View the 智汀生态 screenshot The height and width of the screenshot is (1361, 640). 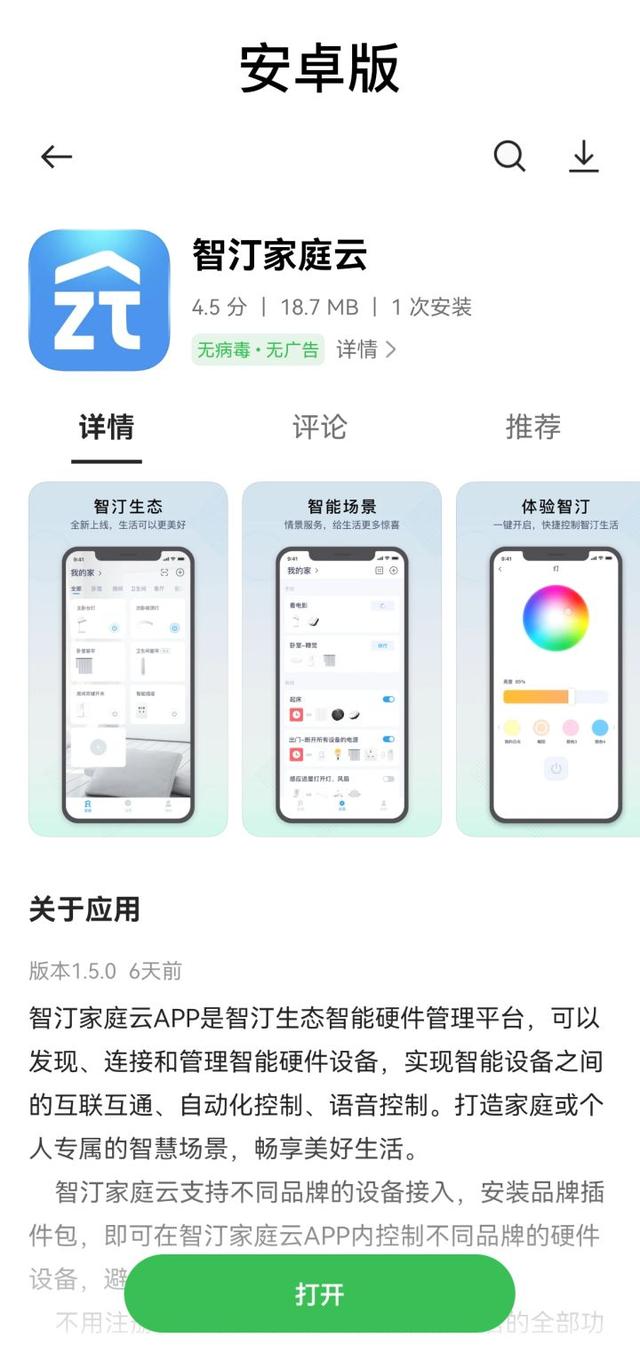click(x=128, y=659)
